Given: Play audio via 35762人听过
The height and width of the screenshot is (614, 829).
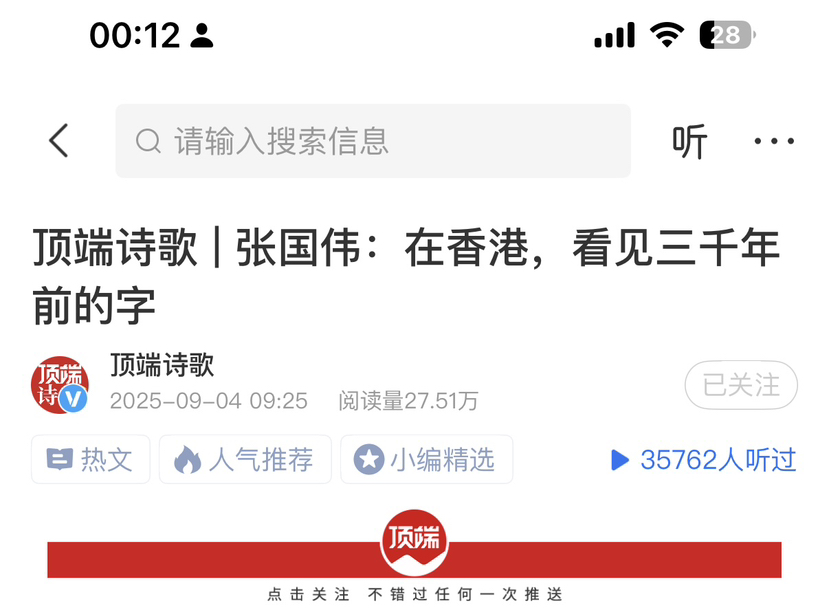Looking at the screenshot, I should point(703,460).
